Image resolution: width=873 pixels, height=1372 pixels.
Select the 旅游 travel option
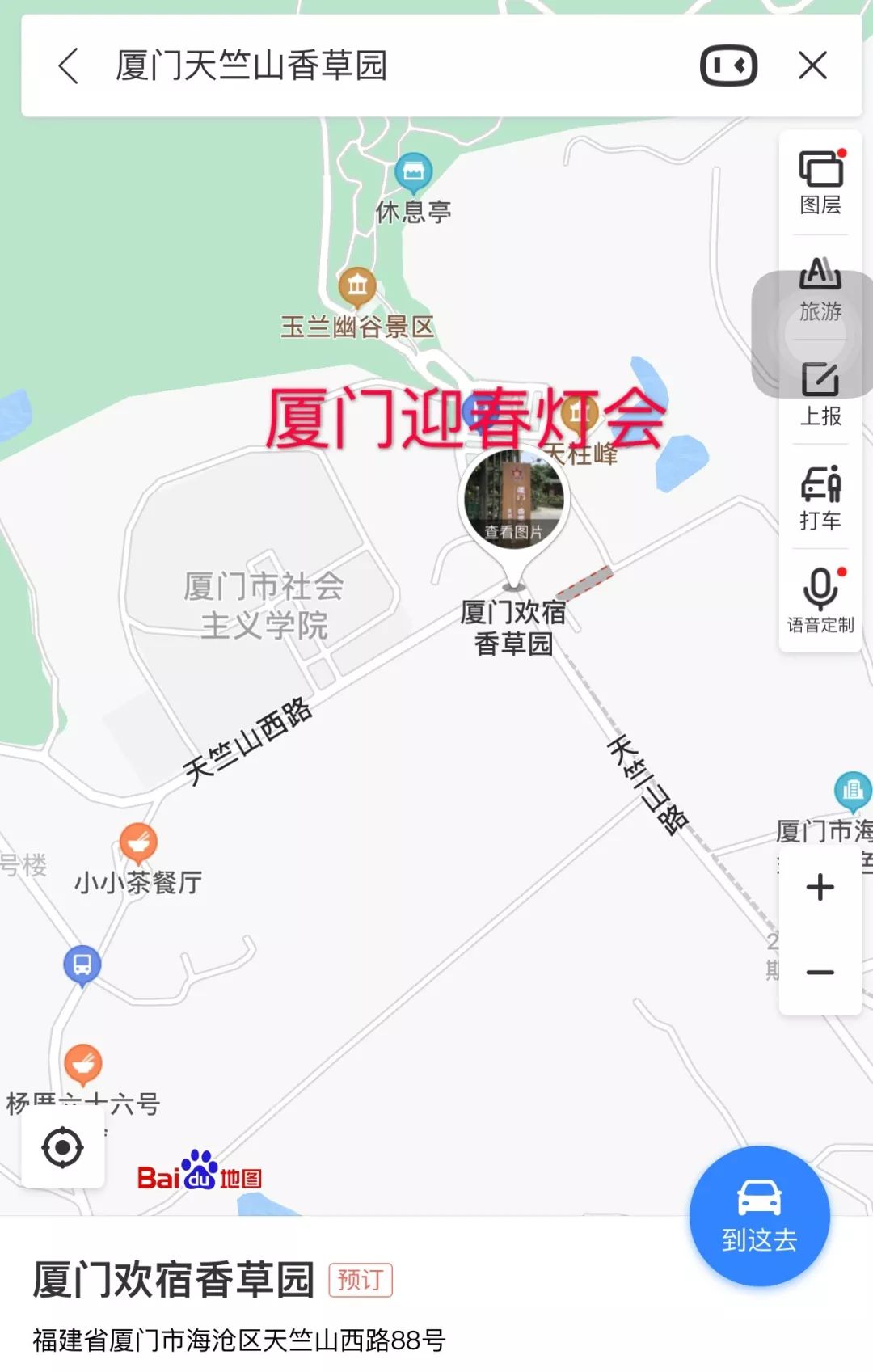[820, 289]
